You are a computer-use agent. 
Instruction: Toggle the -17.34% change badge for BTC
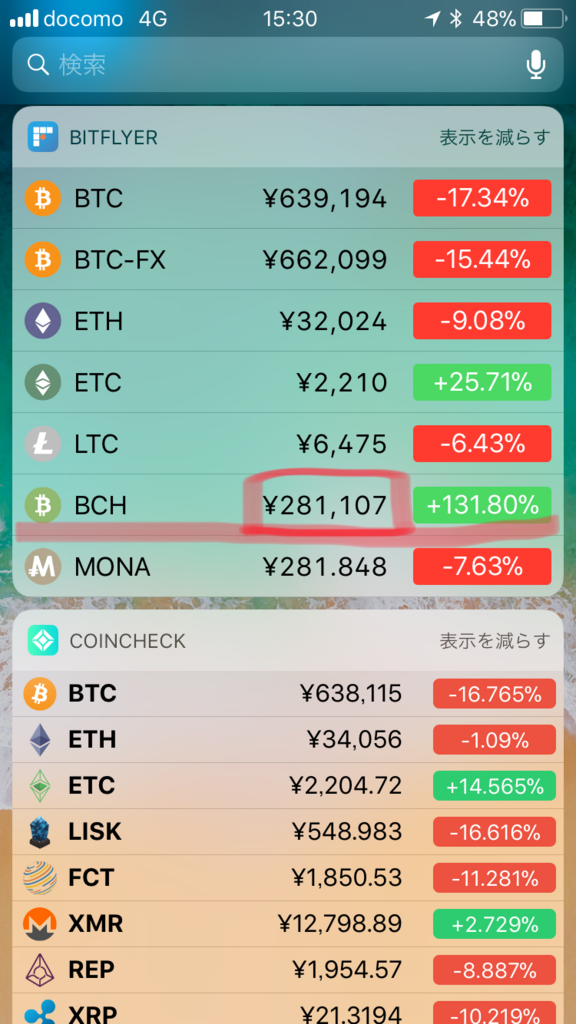(x=482, y=199)
